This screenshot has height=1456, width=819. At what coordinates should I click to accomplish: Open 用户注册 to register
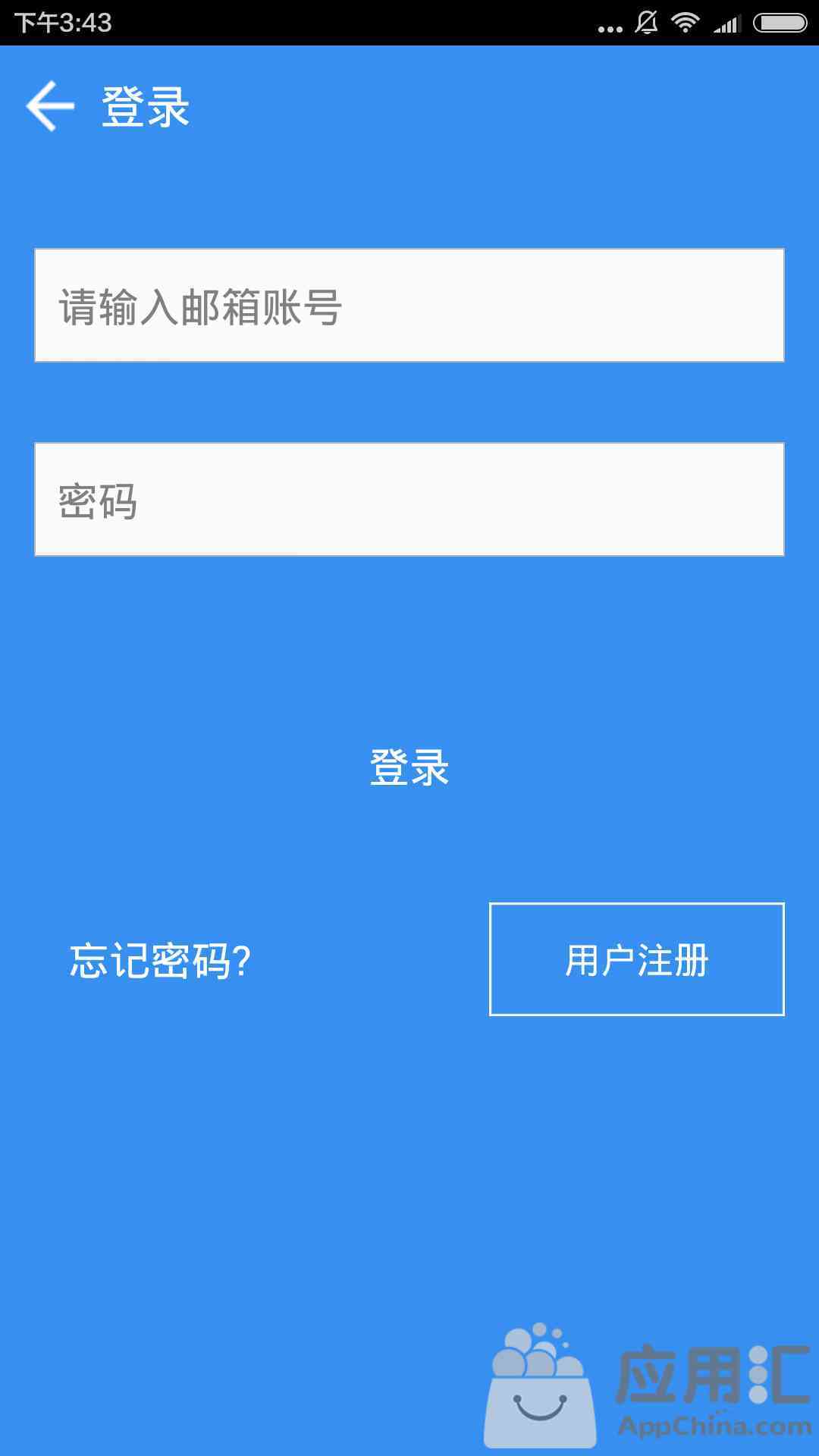pyautogui.click(x=637, y=959)
